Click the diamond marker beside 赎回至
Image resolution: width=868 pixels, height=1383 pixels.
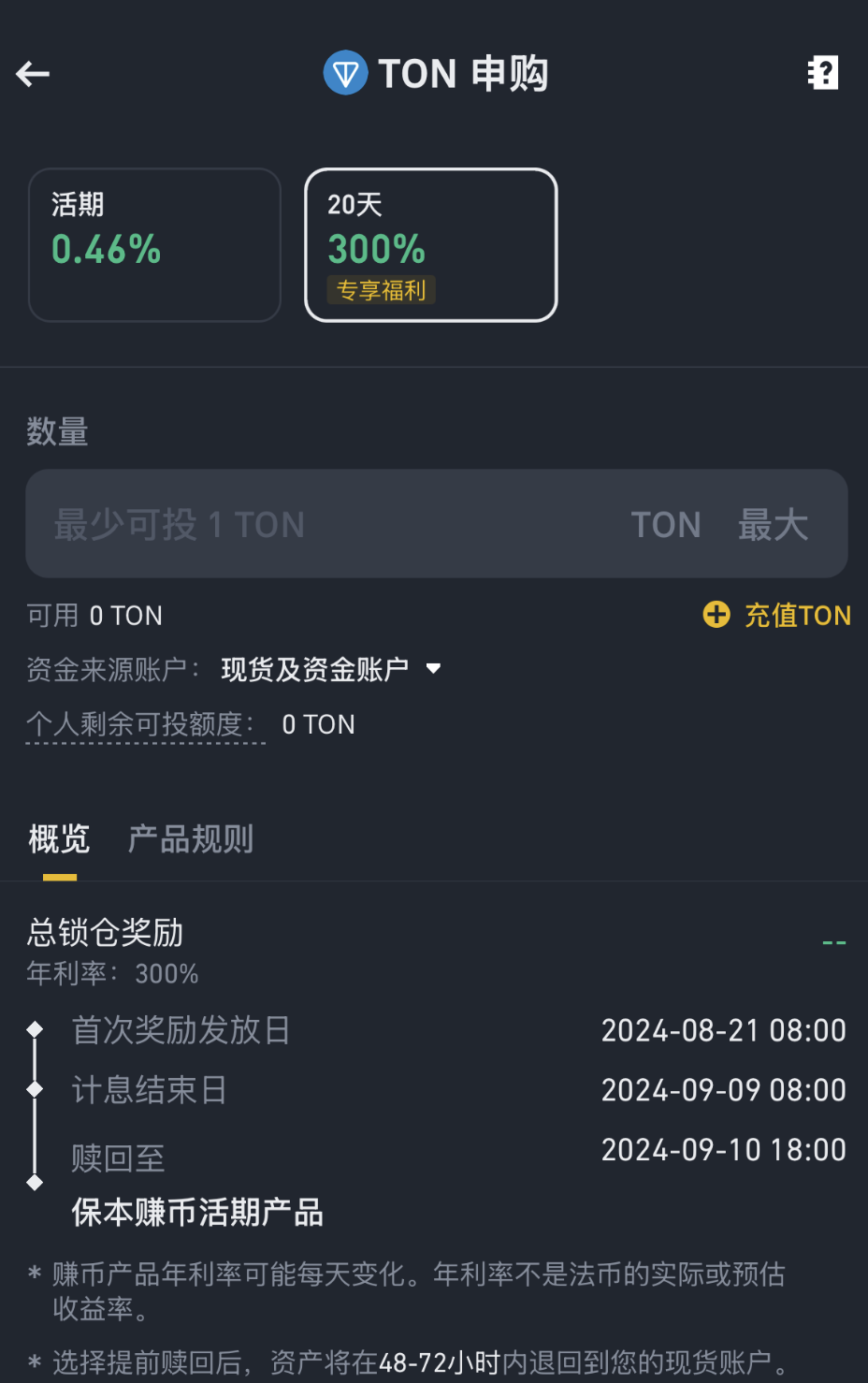35,1182
